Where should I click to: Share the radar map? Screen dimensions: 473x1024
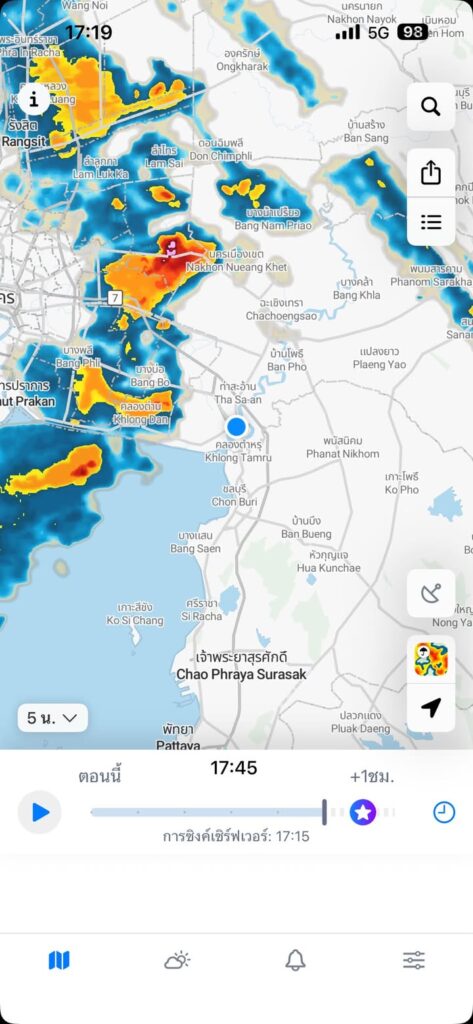pos(431,173)
